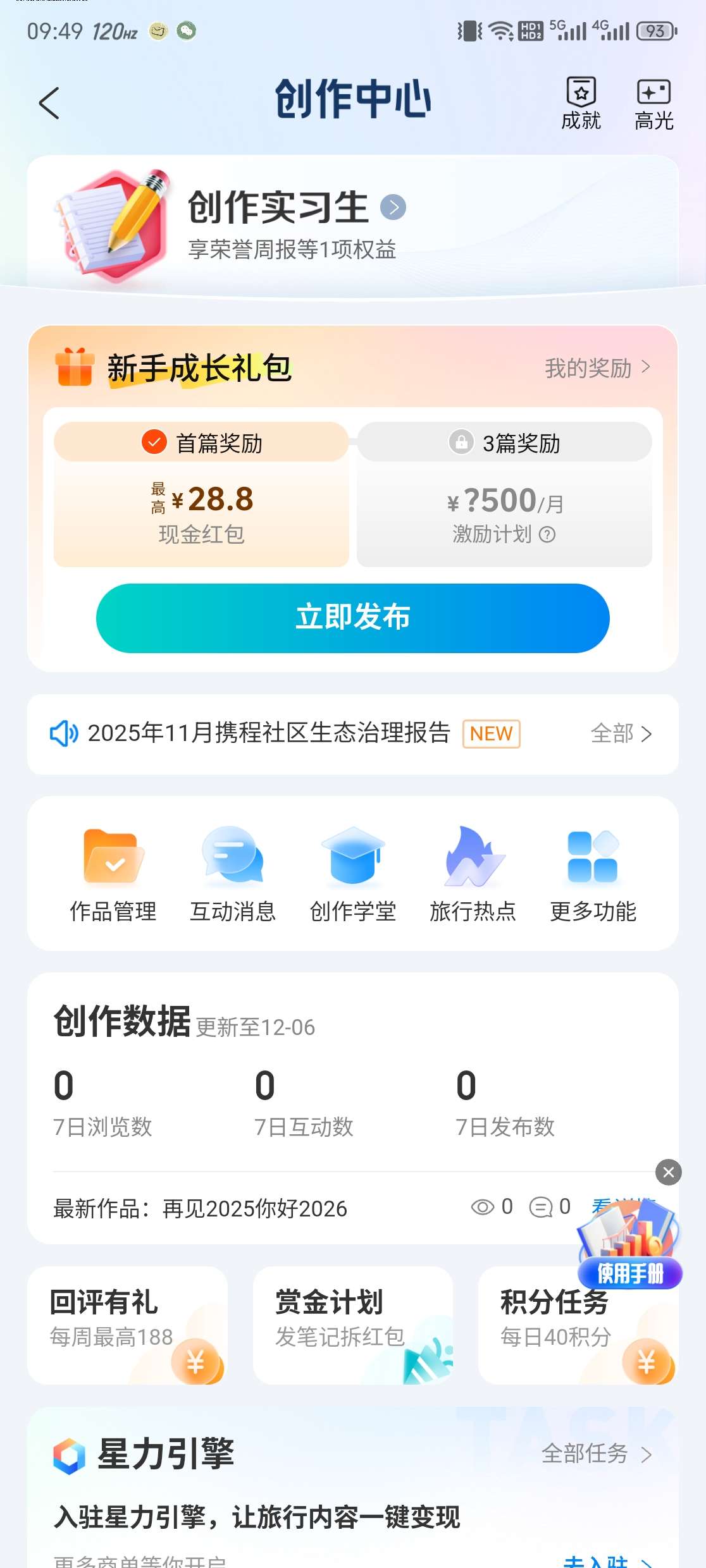Open 互动消息
The height and width of the screenshot is (1568, 706).
(233, 874)
